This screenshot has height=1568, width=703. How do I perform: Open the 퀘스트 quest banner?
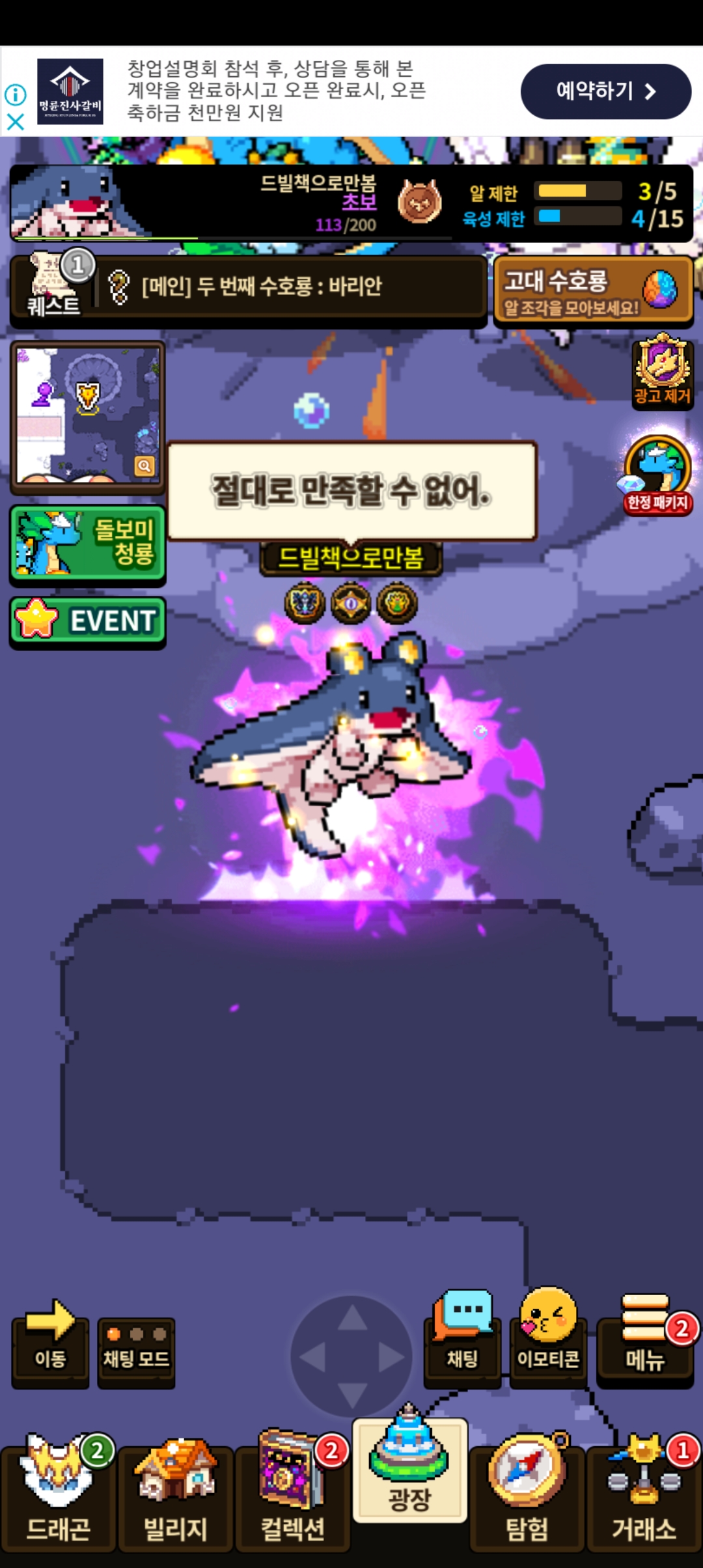249,287
